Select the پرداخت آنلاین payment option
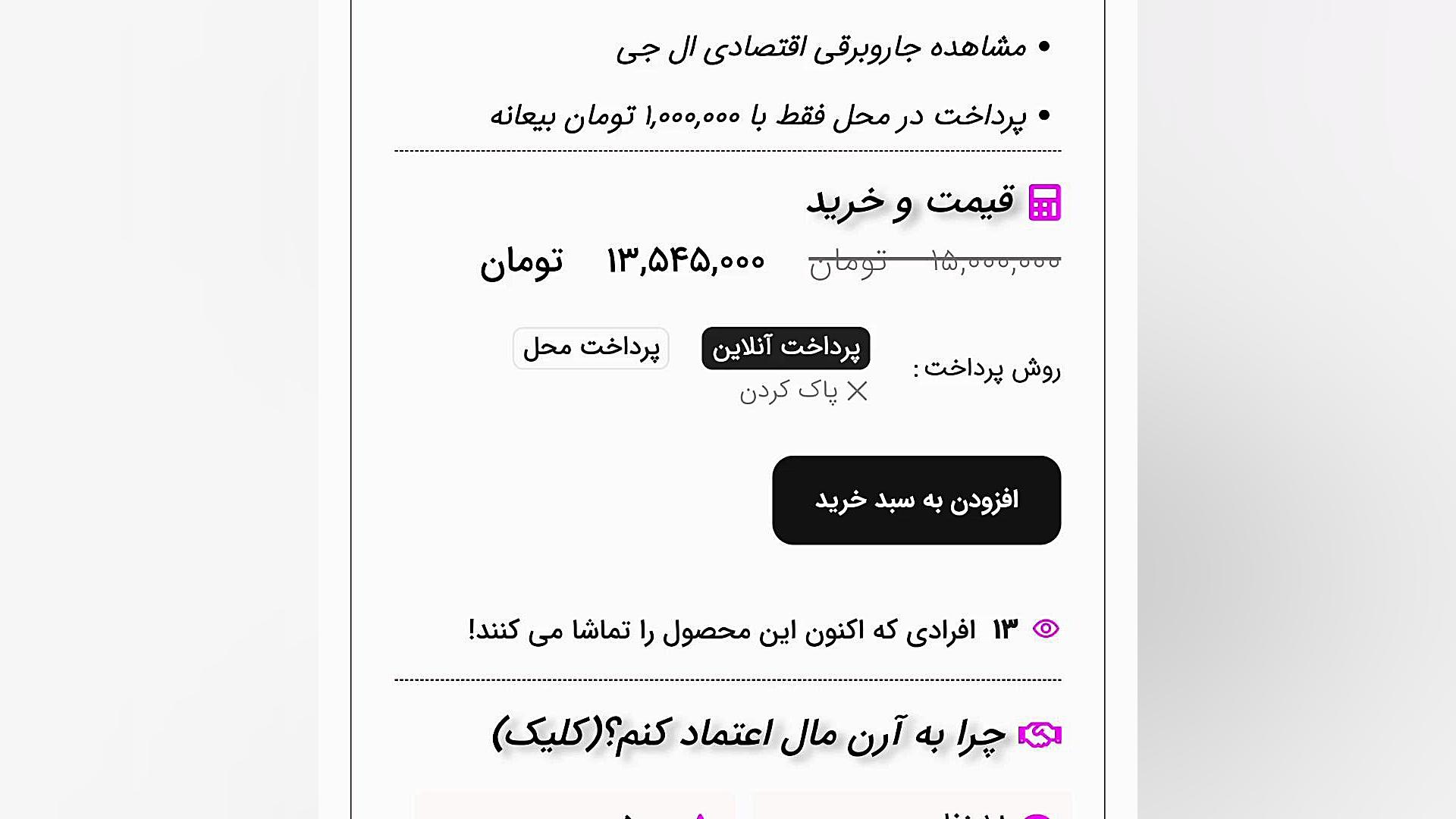 pos(786,348)
